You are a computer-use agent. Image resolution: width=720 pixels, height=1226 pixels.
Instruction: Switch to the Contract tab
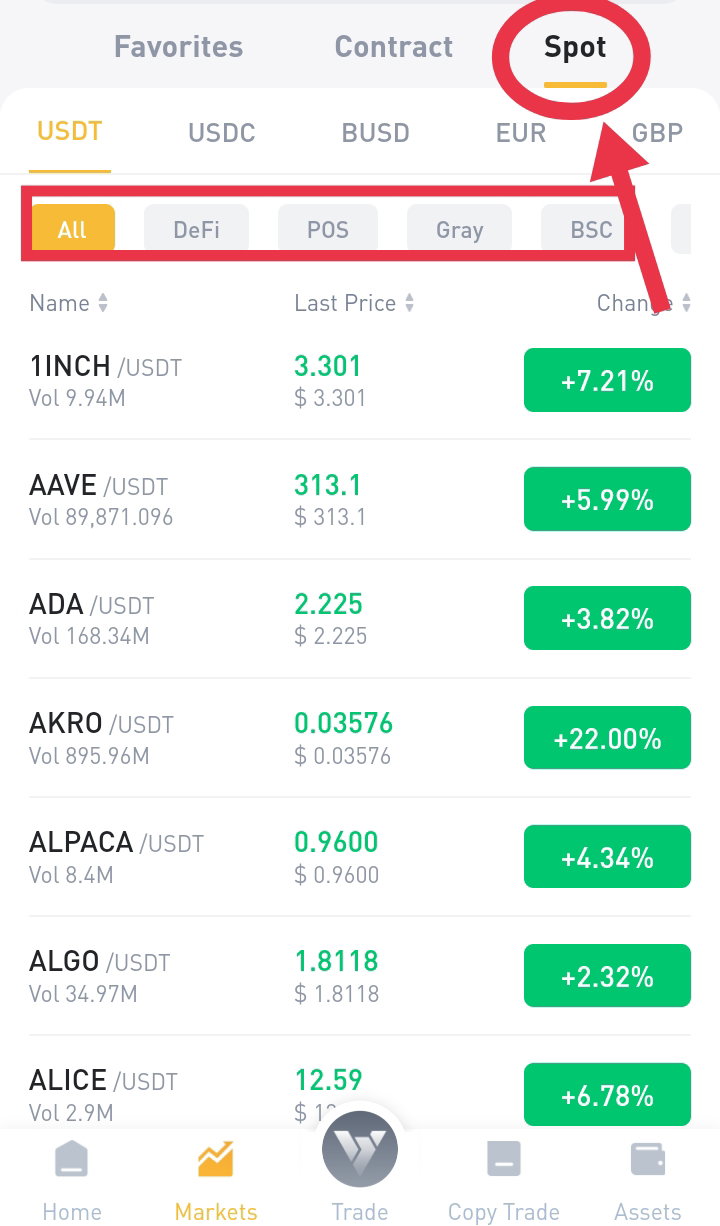[x=393, y=47]
